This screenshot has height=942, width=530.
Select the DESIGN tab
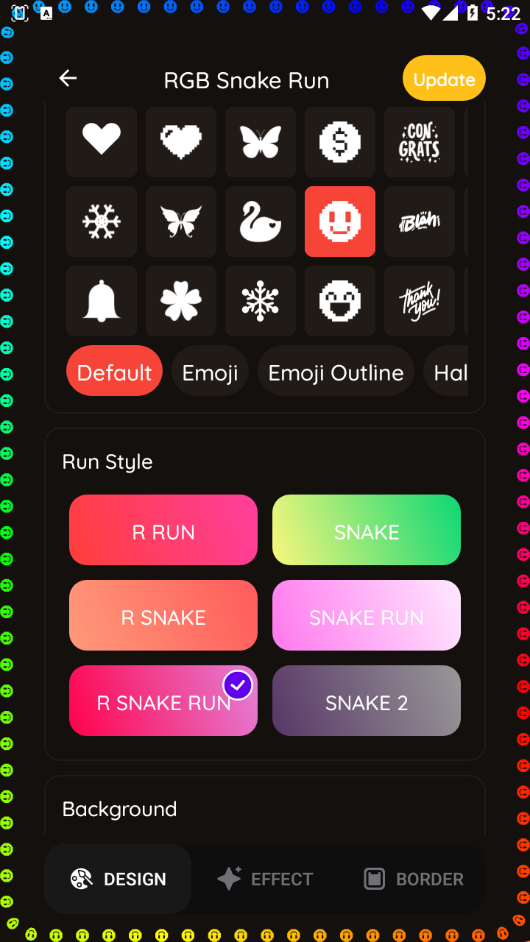pos(118,879)
